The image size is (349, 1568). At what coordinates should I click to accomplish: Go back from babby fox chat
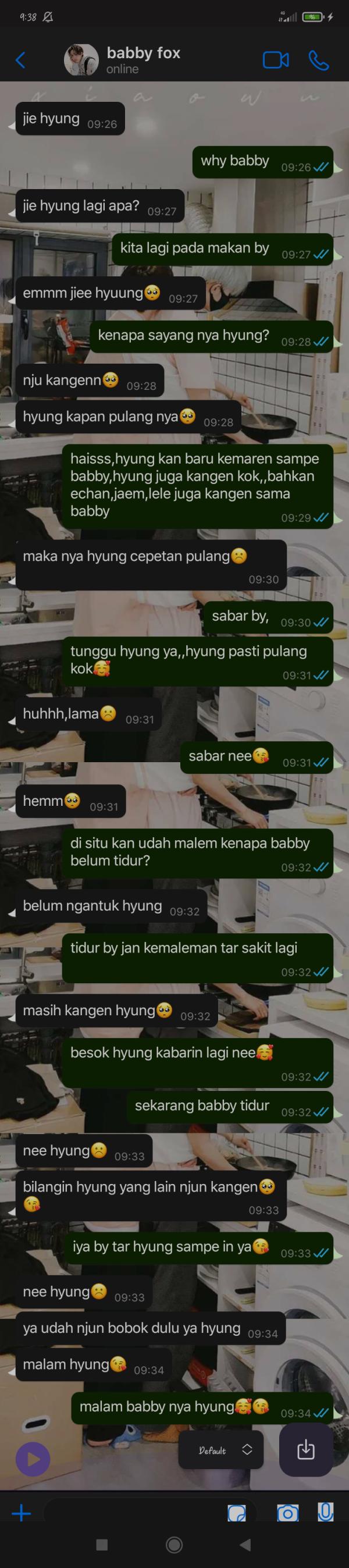coord(20,60)
